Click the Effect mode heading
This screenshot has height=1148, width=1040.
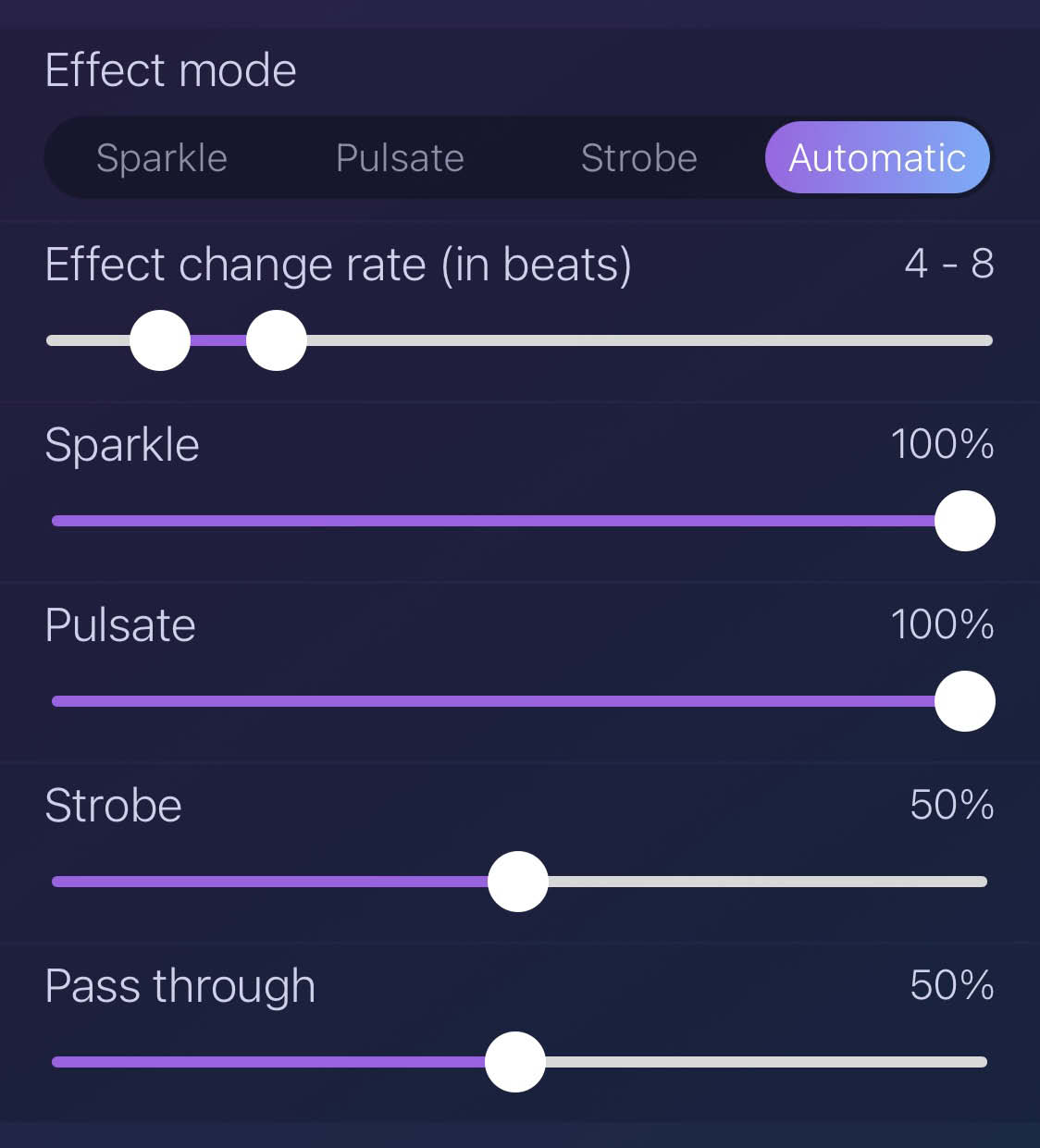tap(171, 69)
